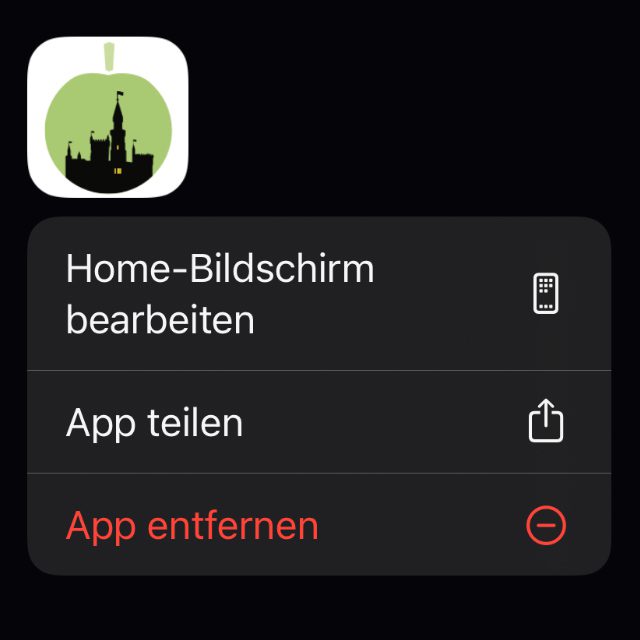This screenshot has height=640, width=640.
Task: Choose App teilen from menu
Action: coord(318,423)
